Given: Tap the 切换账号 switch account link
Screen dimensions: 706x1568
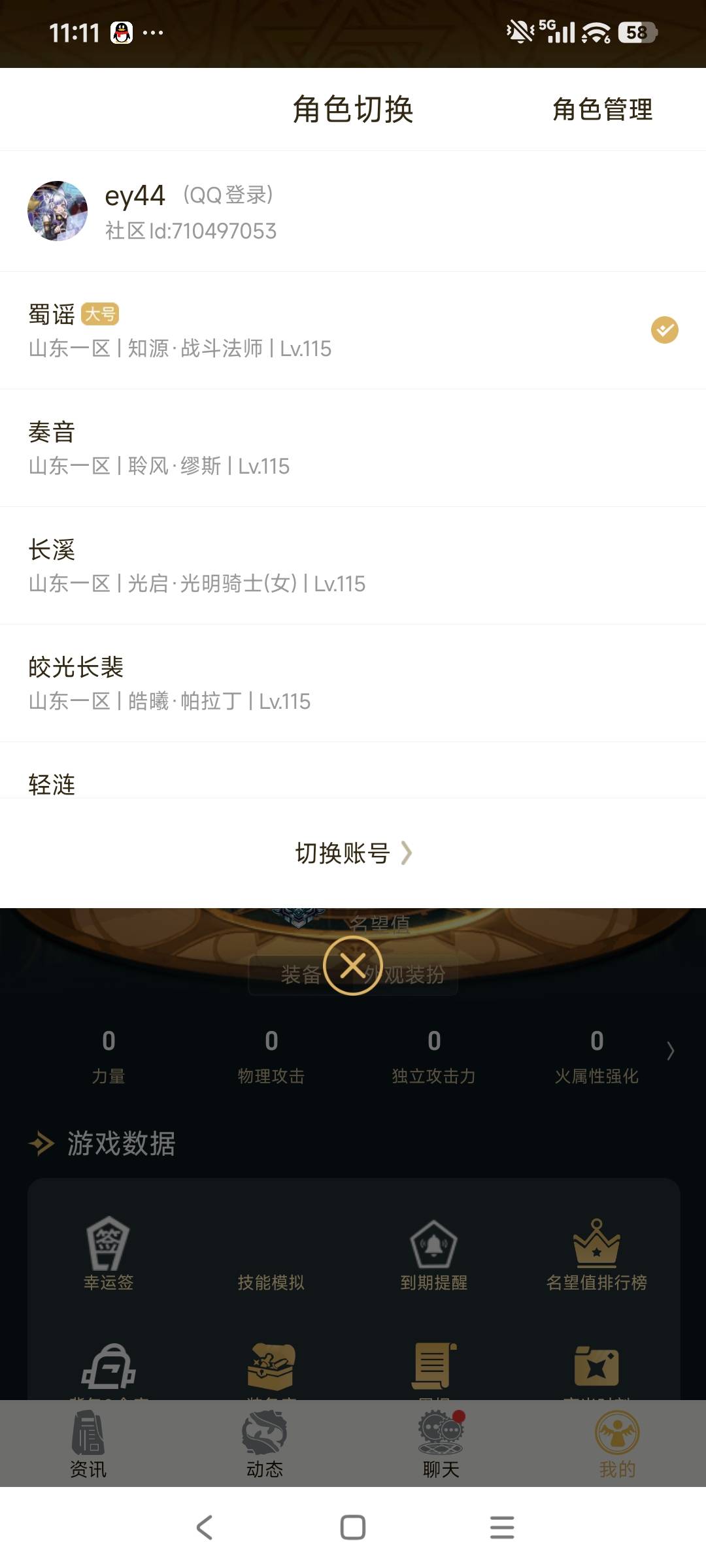Looking at the screenshot, I should pos(342,853).
